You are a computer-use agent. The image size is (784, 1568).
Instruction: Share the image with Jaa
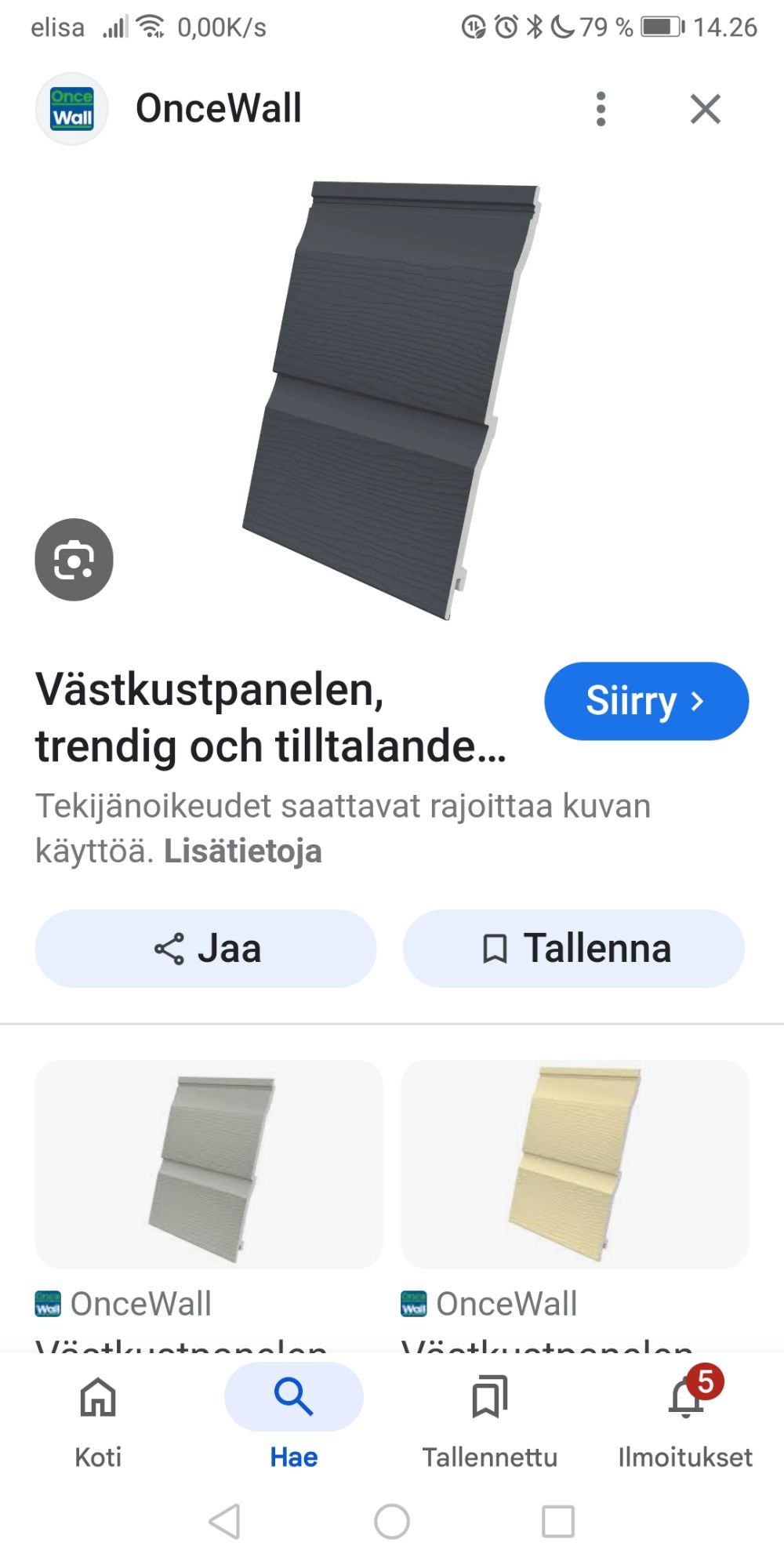pyautogui.click(x=205, y=949)
